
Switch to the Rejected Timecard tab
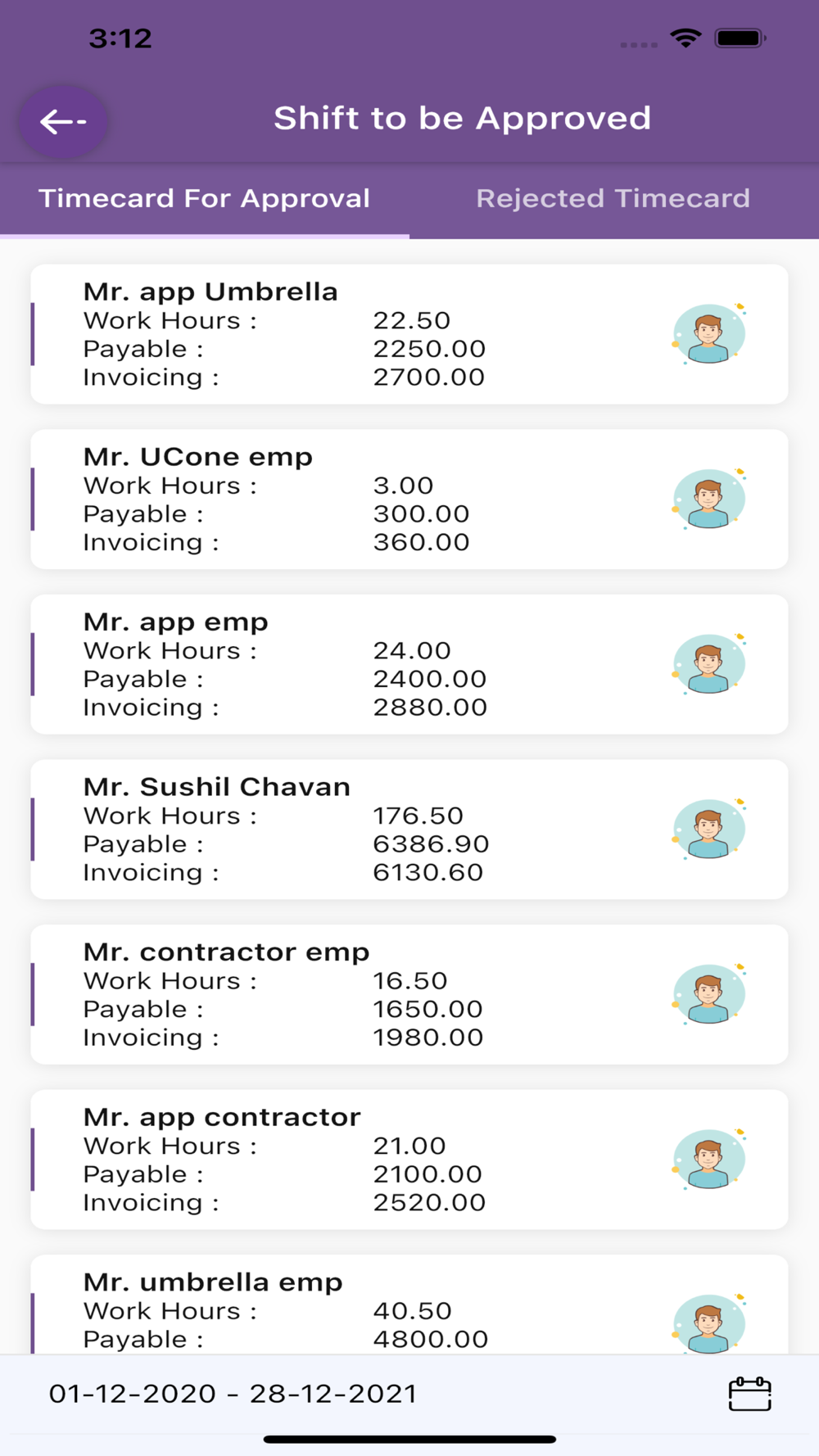coord(613,199)
